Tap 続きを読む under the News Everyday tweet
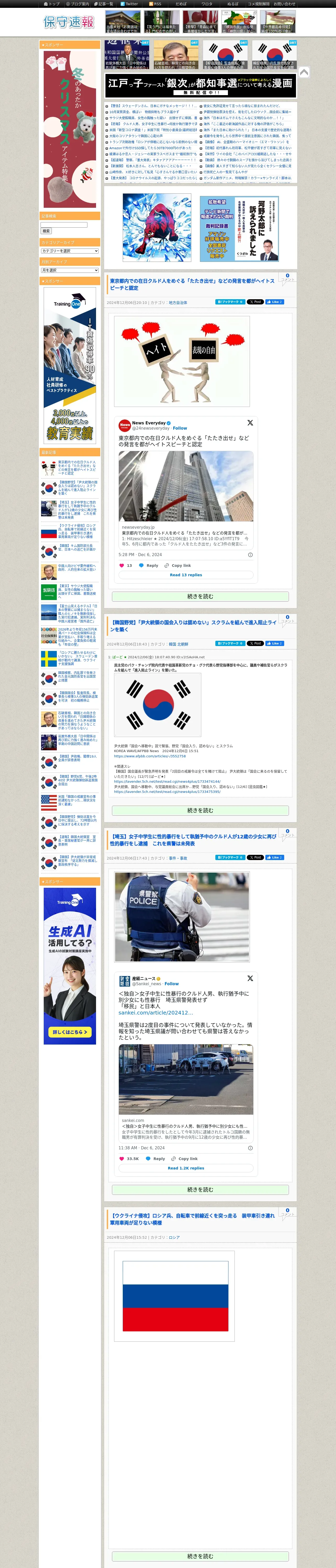Screen dimensions: 336x1568 200,597
